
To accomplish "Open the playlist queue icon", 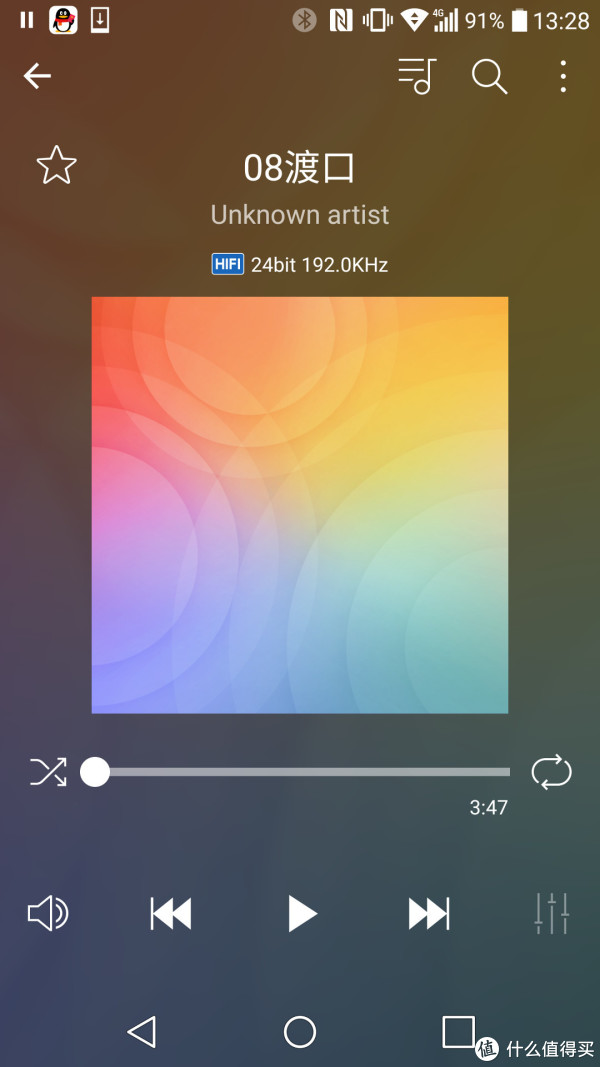I will pos(416,76).
